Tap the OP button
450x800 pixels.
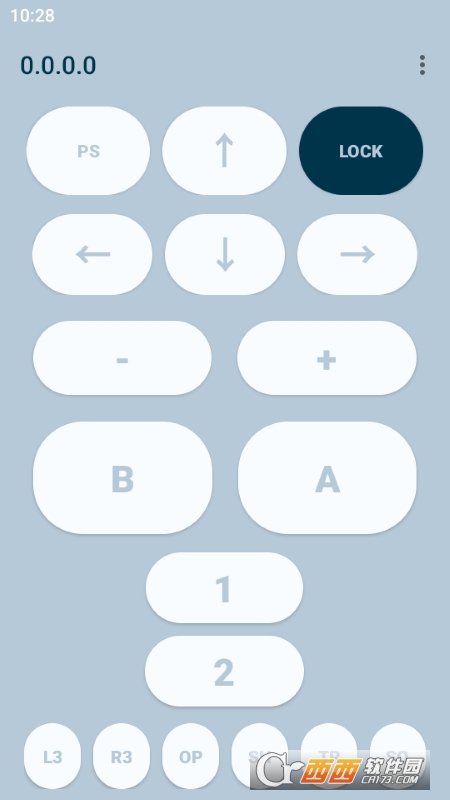[x=191, y=756]
